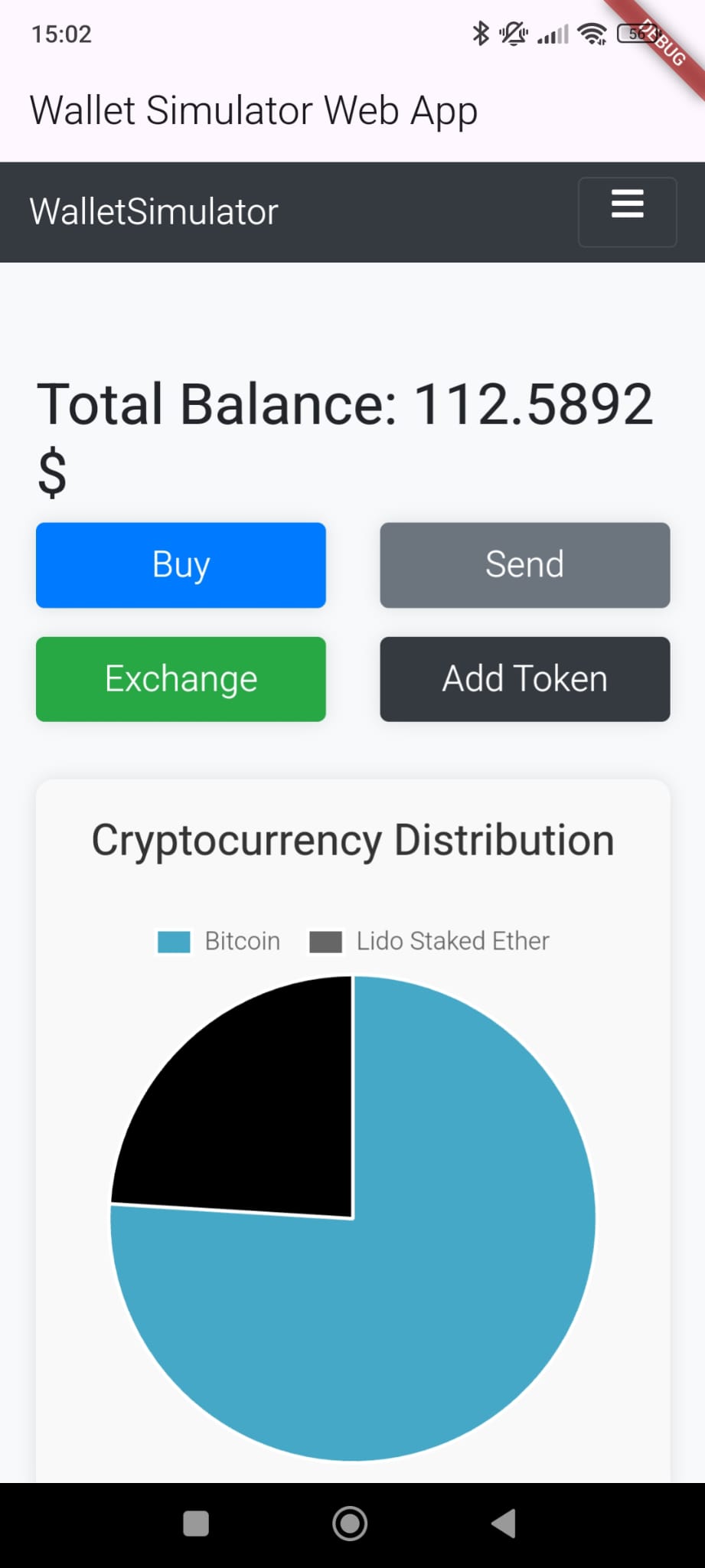Click the cellular signal strength icon
The height and width of the screenshot is (1568, 705).
553,34
